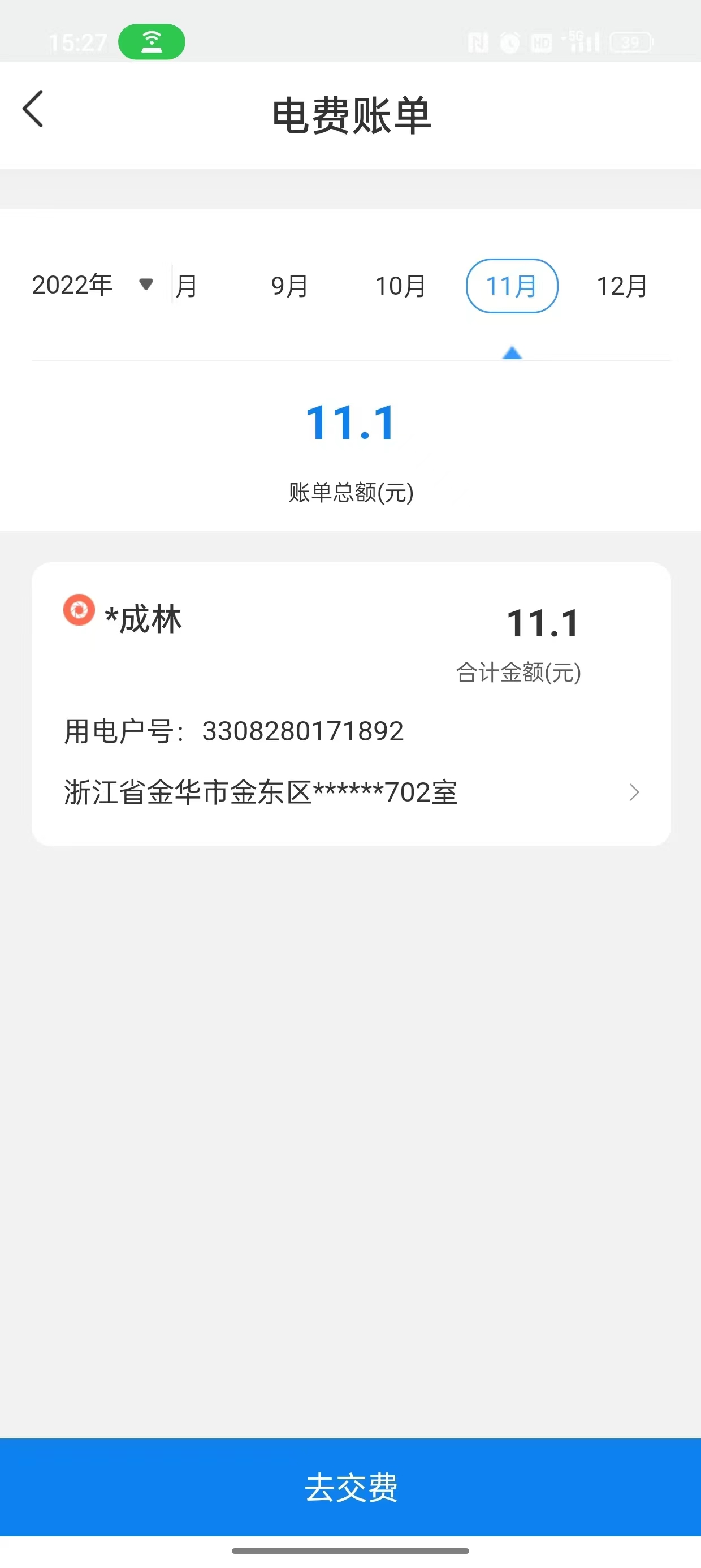
Task: Select the 11月 month tab
Action: pyautogui.click(x=512, y=286)
